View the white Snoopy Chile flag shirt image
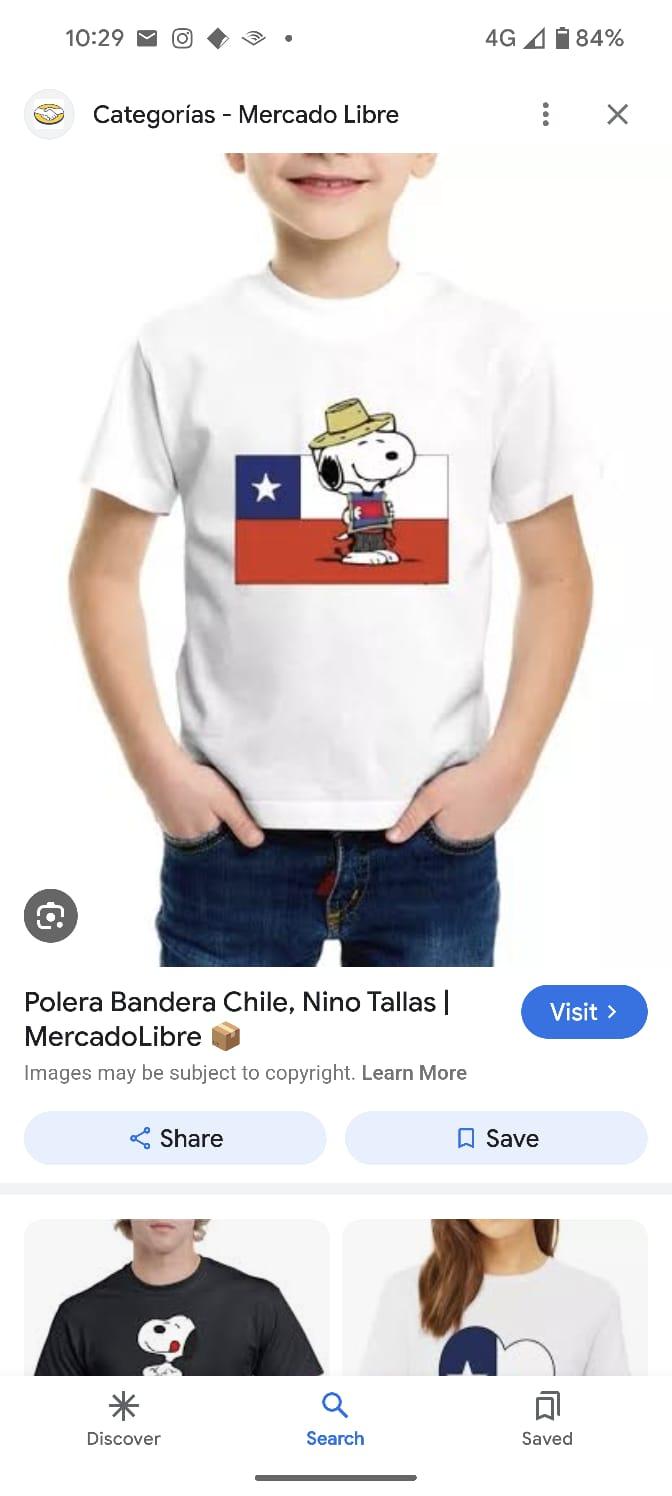This screenshot has height=1496, width=672. (336, 560)
